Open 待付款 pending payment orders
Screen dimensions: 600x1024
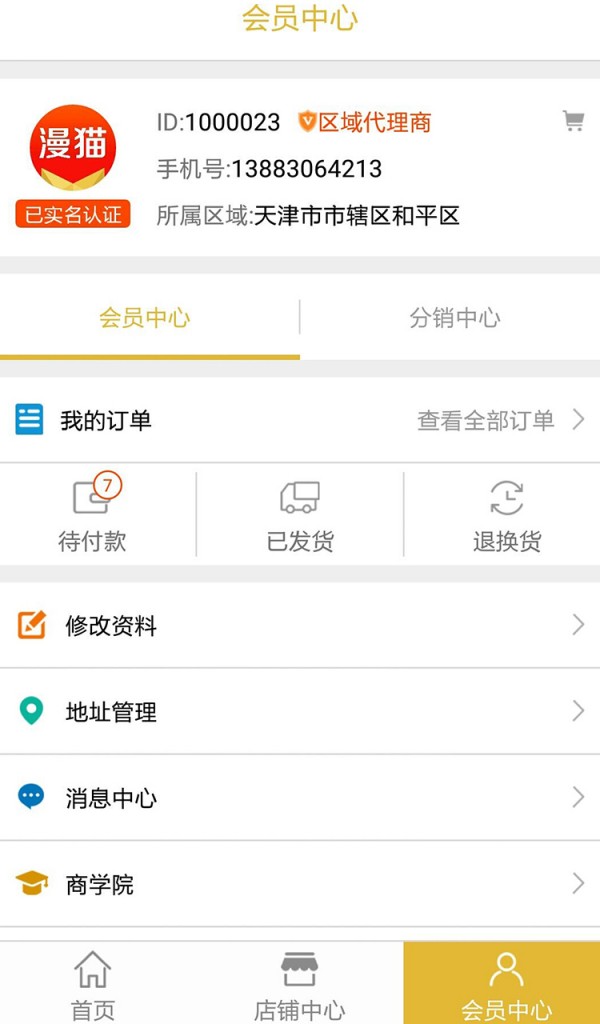[93, 515]
